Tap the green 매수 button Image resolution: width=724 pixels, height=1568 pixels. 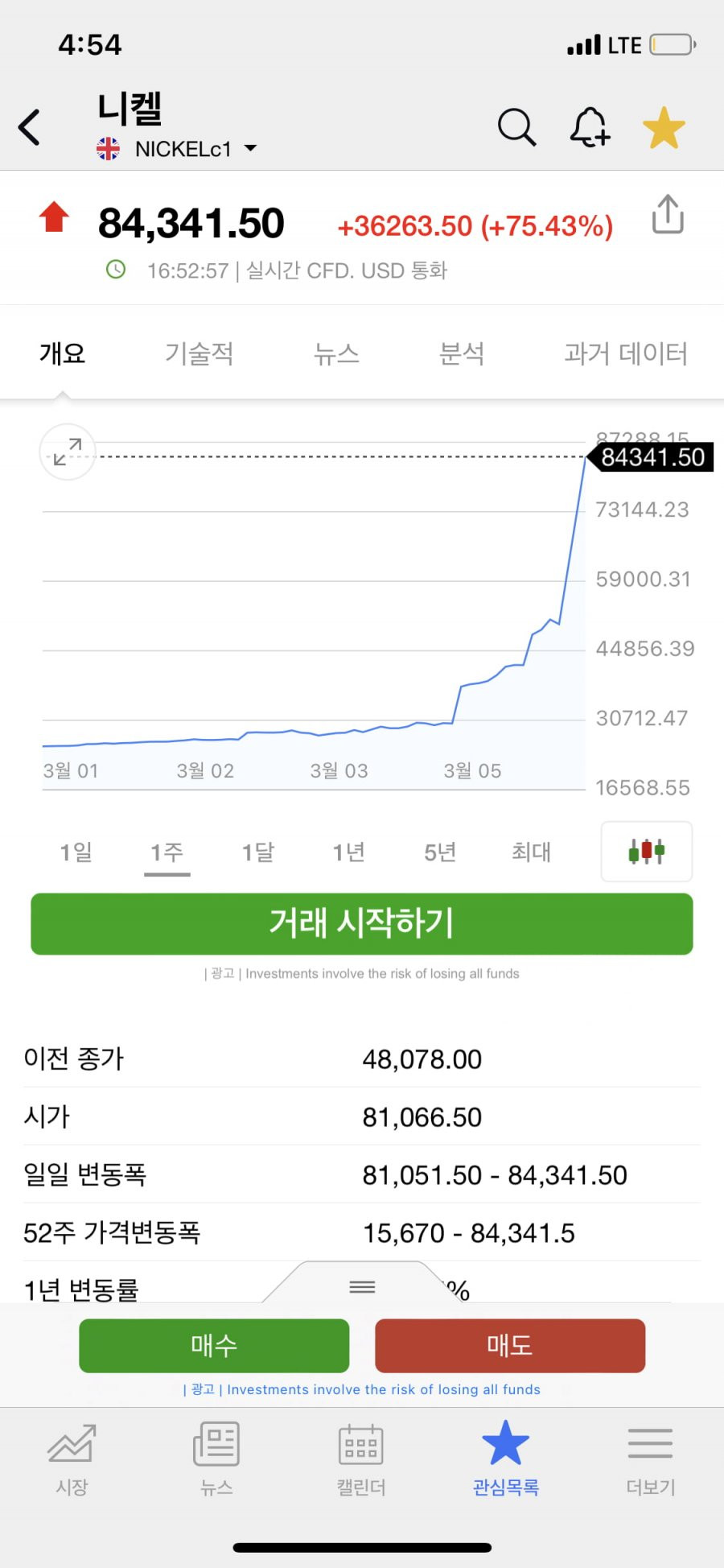coord(214,1345)
